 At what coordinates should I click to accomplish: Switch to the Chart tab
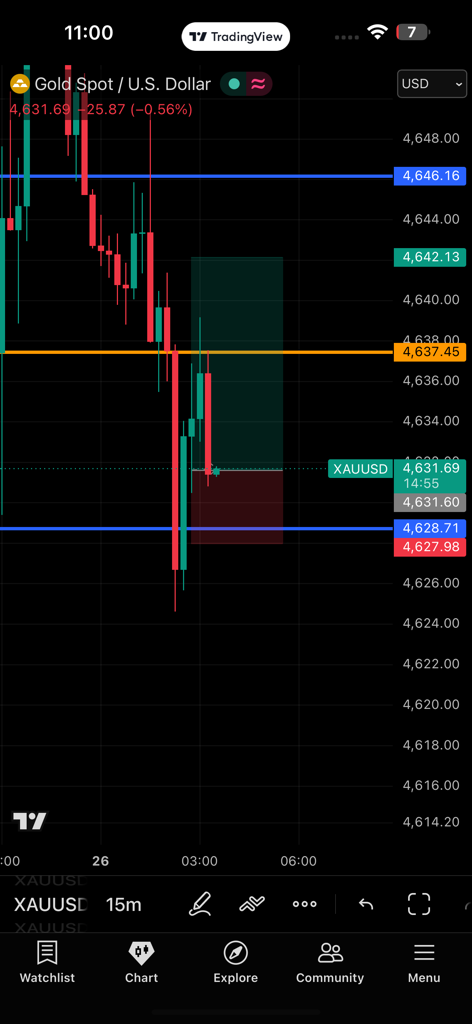(142, 963)
